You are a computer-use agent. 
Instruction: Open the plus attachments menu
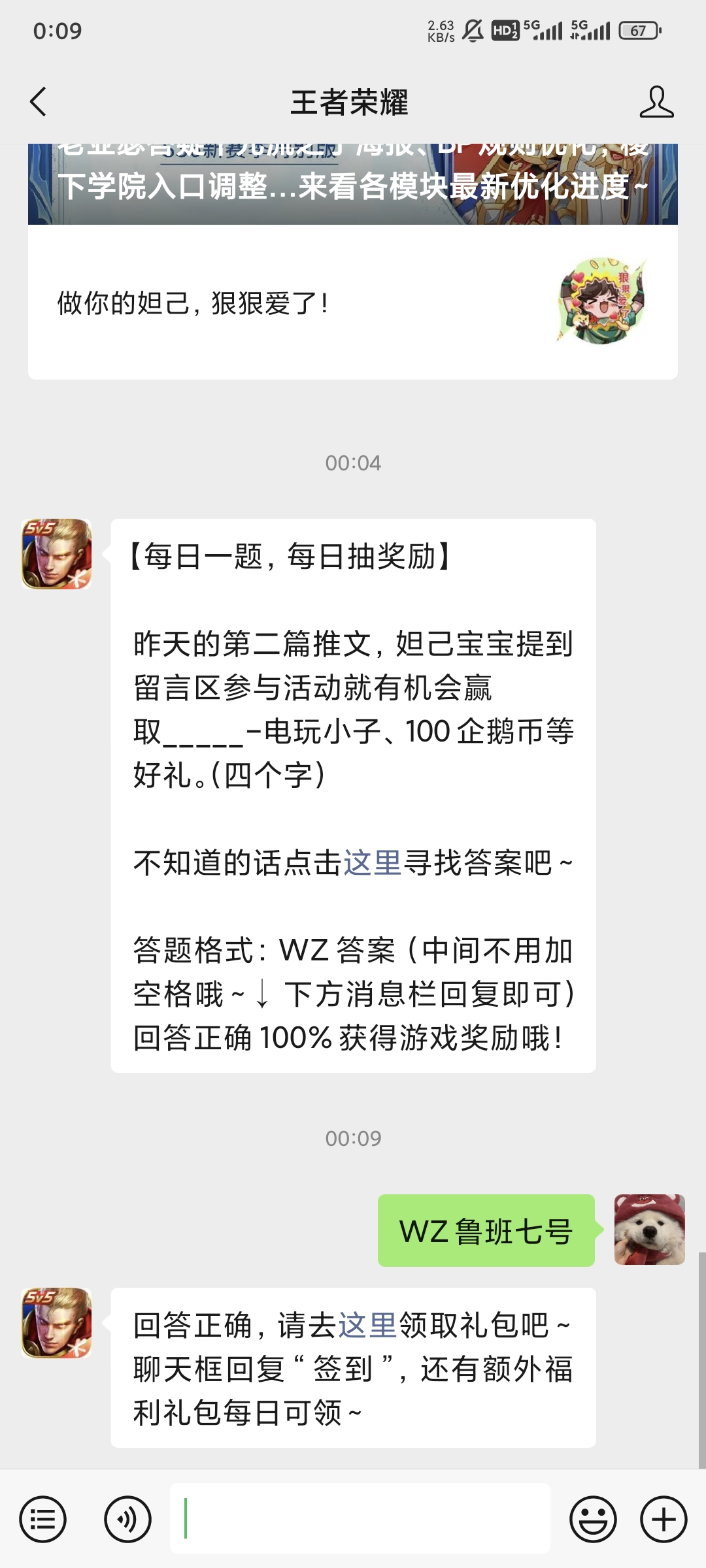(x=663, y=1519)
